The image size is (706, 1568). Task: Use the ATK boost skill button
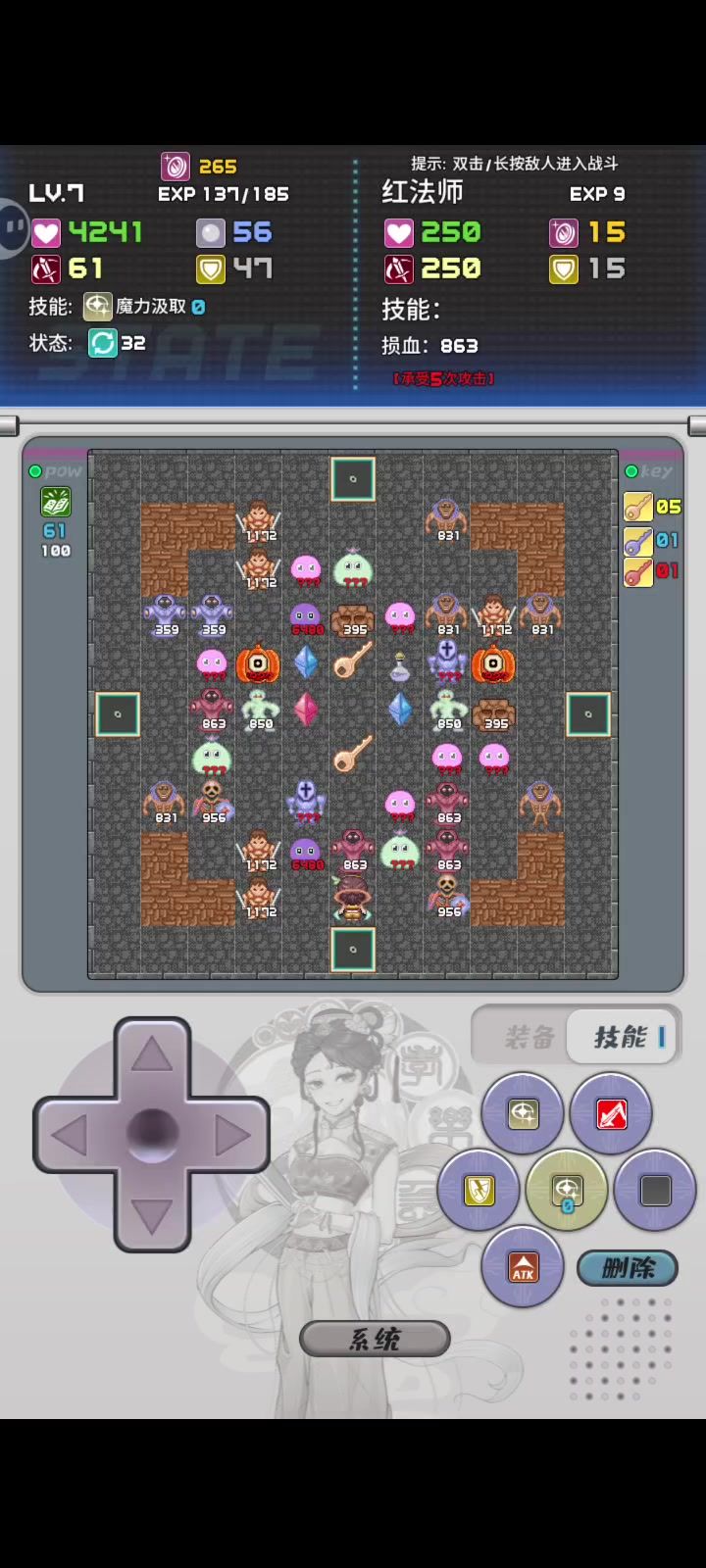coord(523,1267)
